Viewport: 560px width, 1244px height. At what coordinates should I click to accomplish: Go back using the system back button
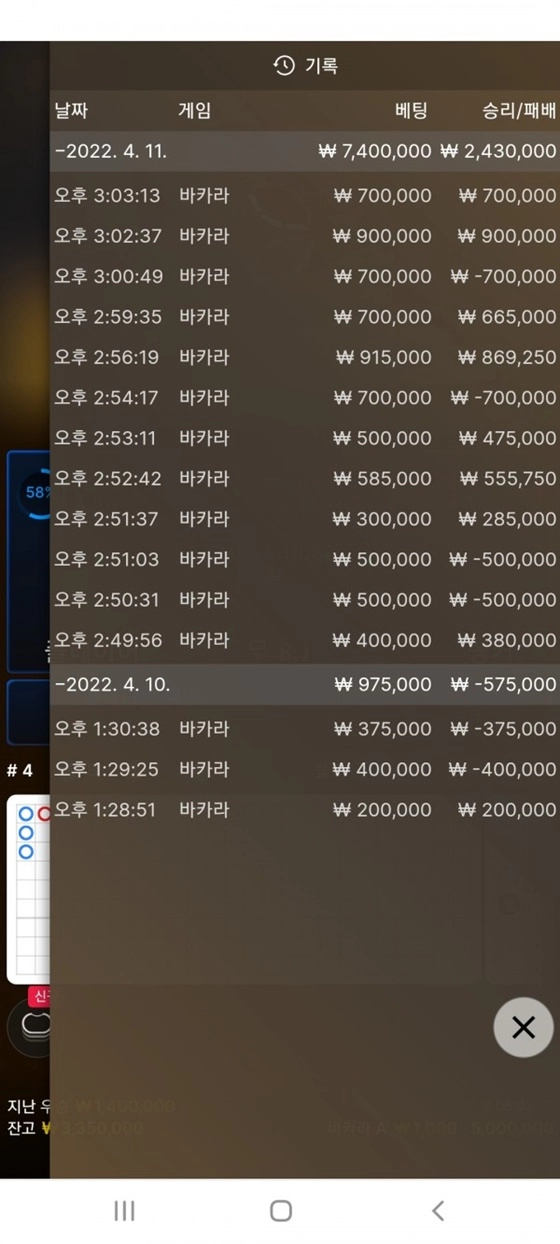click(437, 1211)
